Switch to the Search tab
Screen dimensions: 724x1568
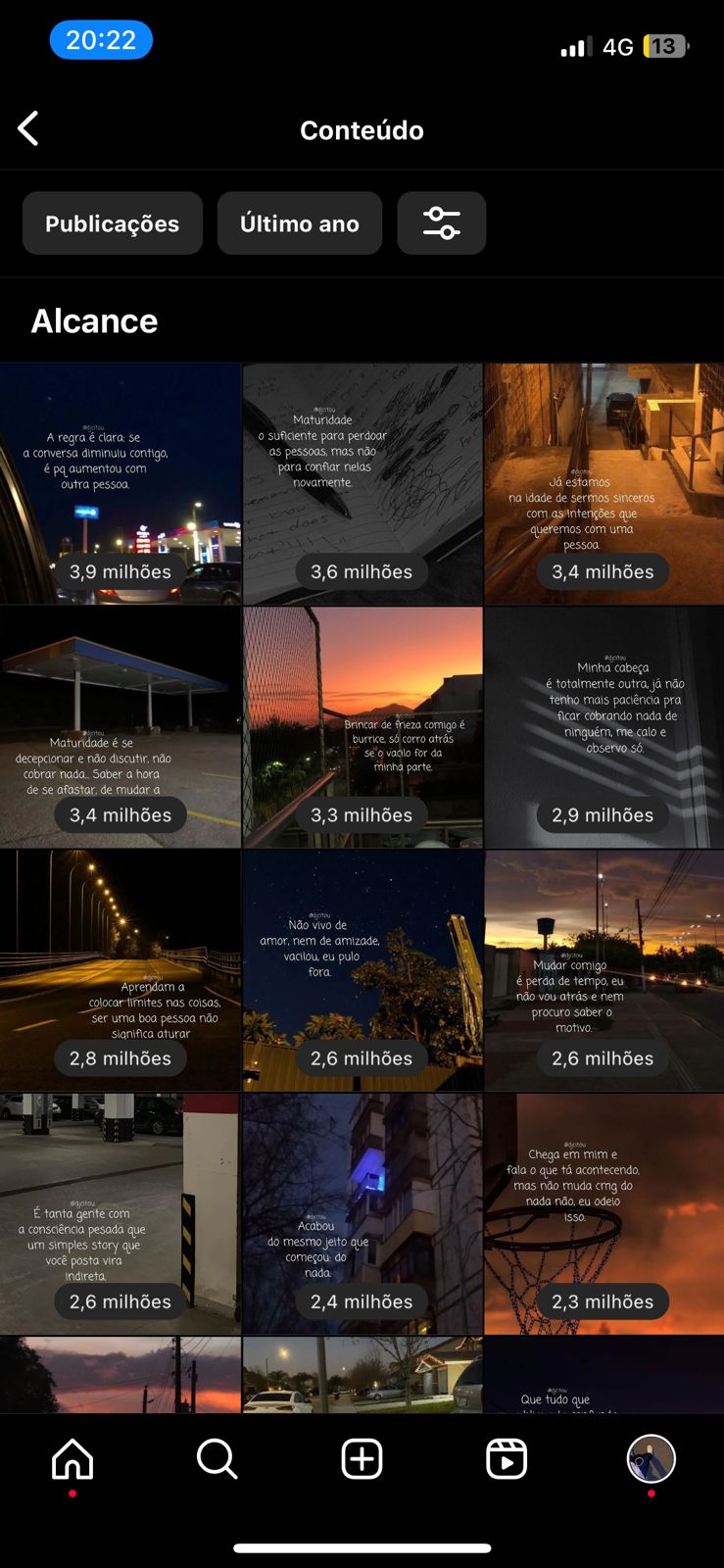pos(217,1459)
